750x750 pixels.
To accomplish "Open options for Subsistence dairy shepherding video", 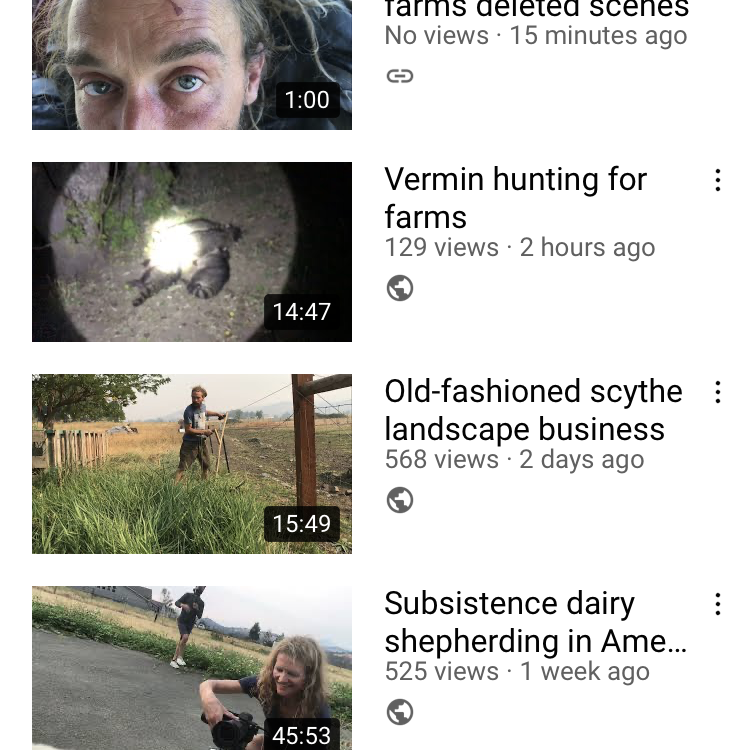I will point(717,604).
